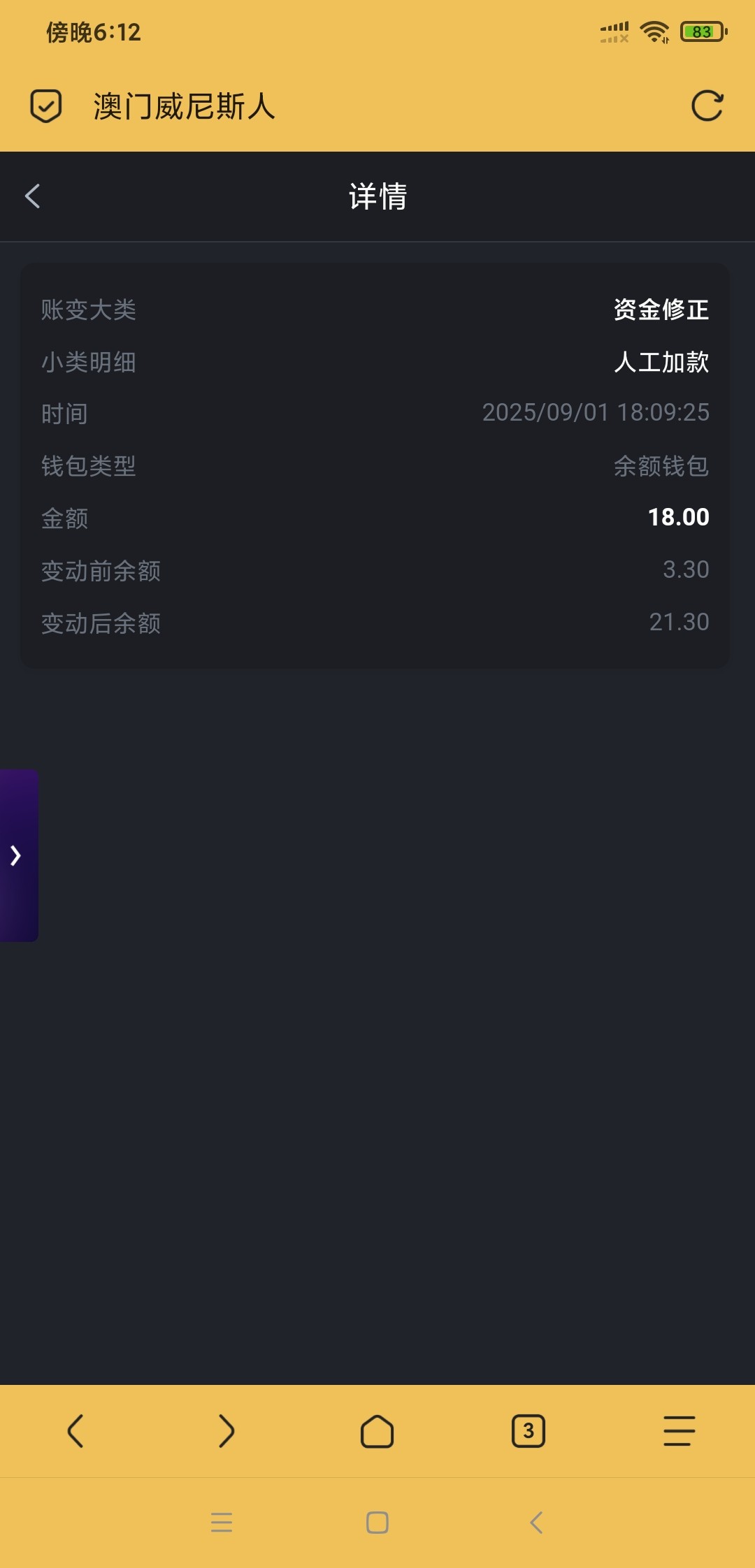This screenshot has width=755, height=1568.
Task: Go forward in browser history
Action: pyautogui.click(x=226, y=1430)
